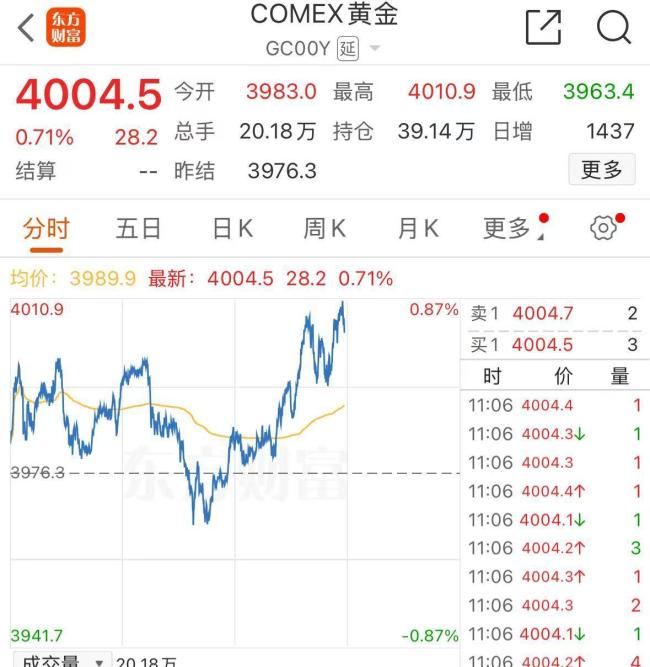Viewport: 650px width, 667px height.
Task: Open the search magnifier
Action: point(614,28)
